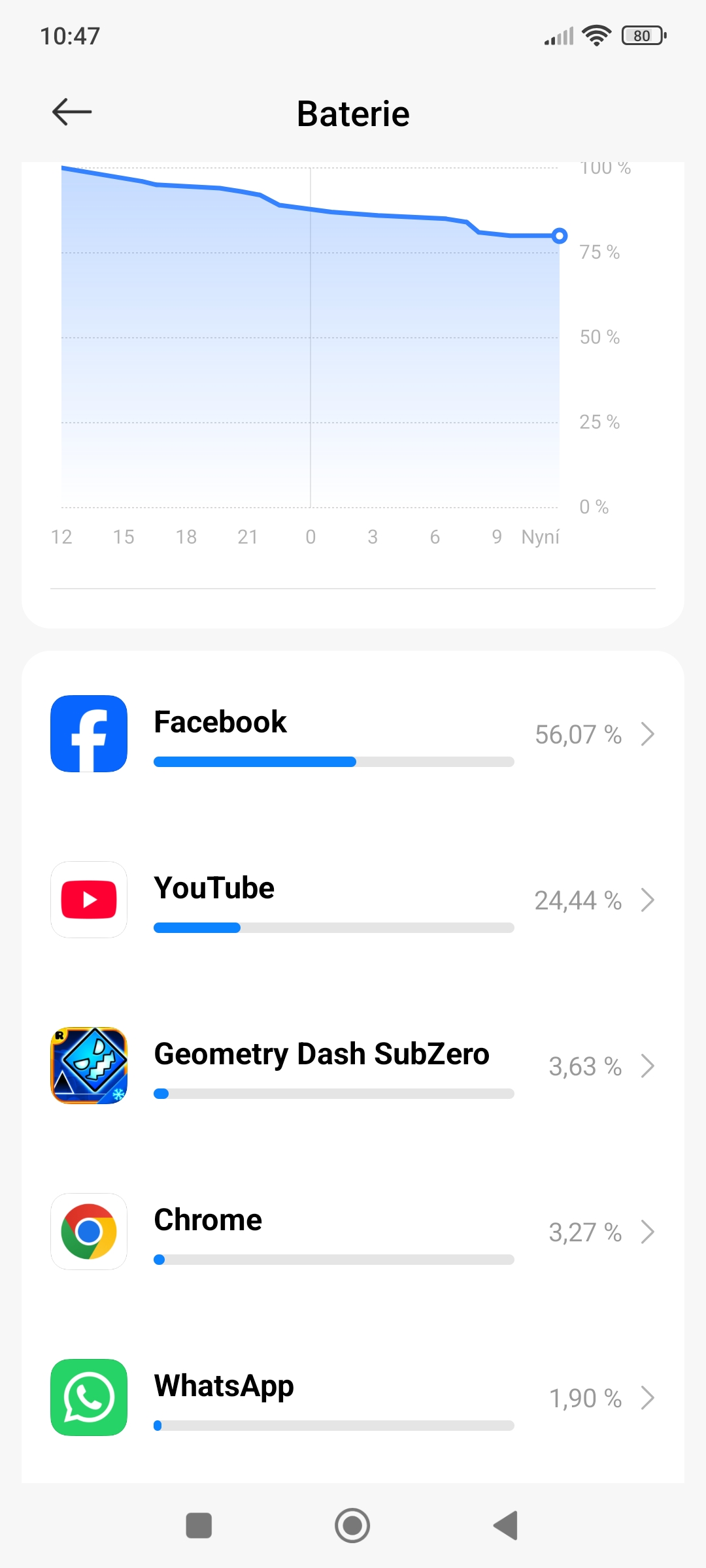Open recent apps with the square button
The width and height of the screenshot is (706, 1568).
point(199,1526)
